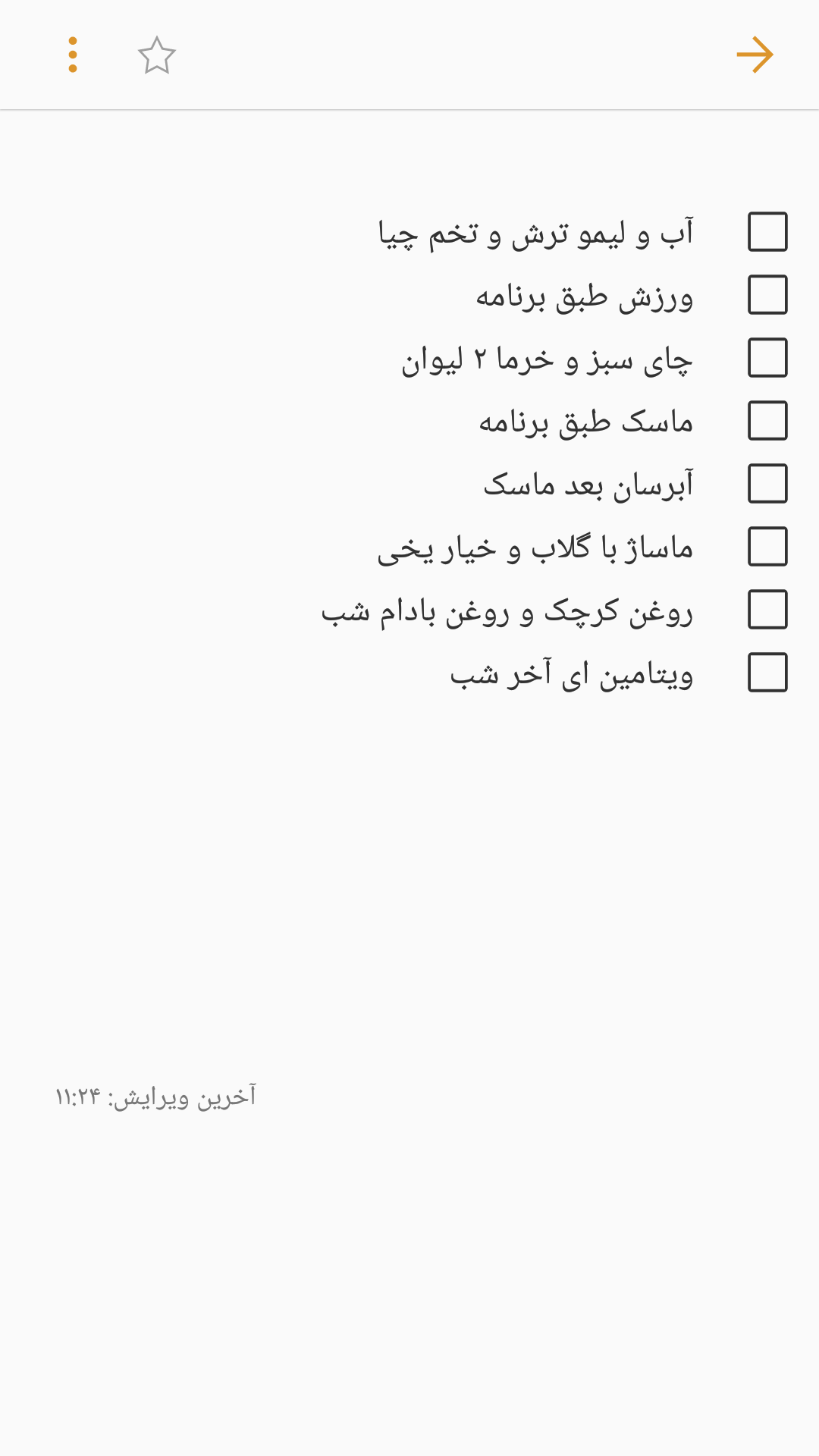819x1456 pixels.
Task: Select the ماسک طبق برنامه checkbox
Action: [767, 420]
